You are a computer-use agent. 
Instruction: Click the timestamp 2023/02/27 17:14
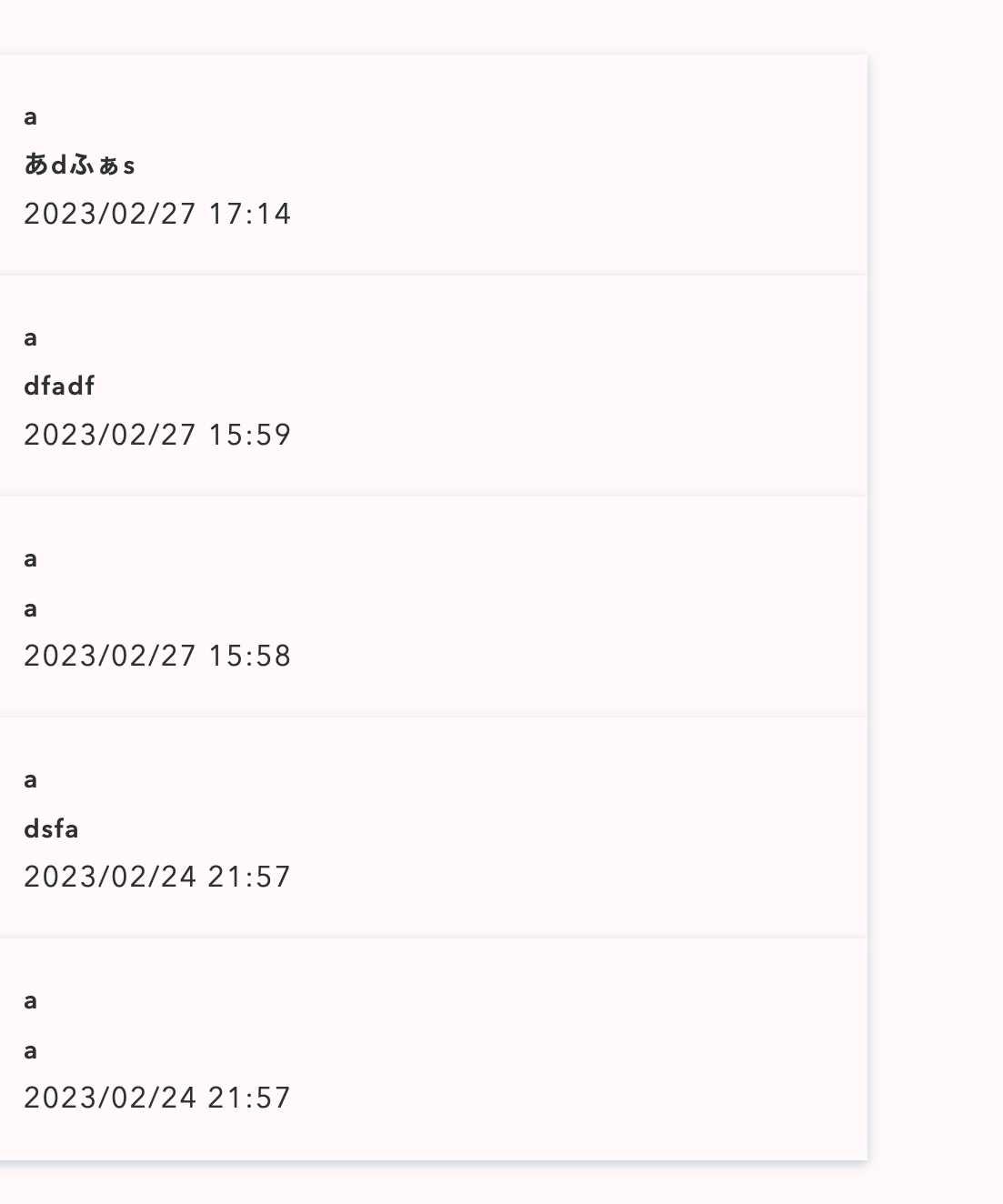[x=158, y=214]
